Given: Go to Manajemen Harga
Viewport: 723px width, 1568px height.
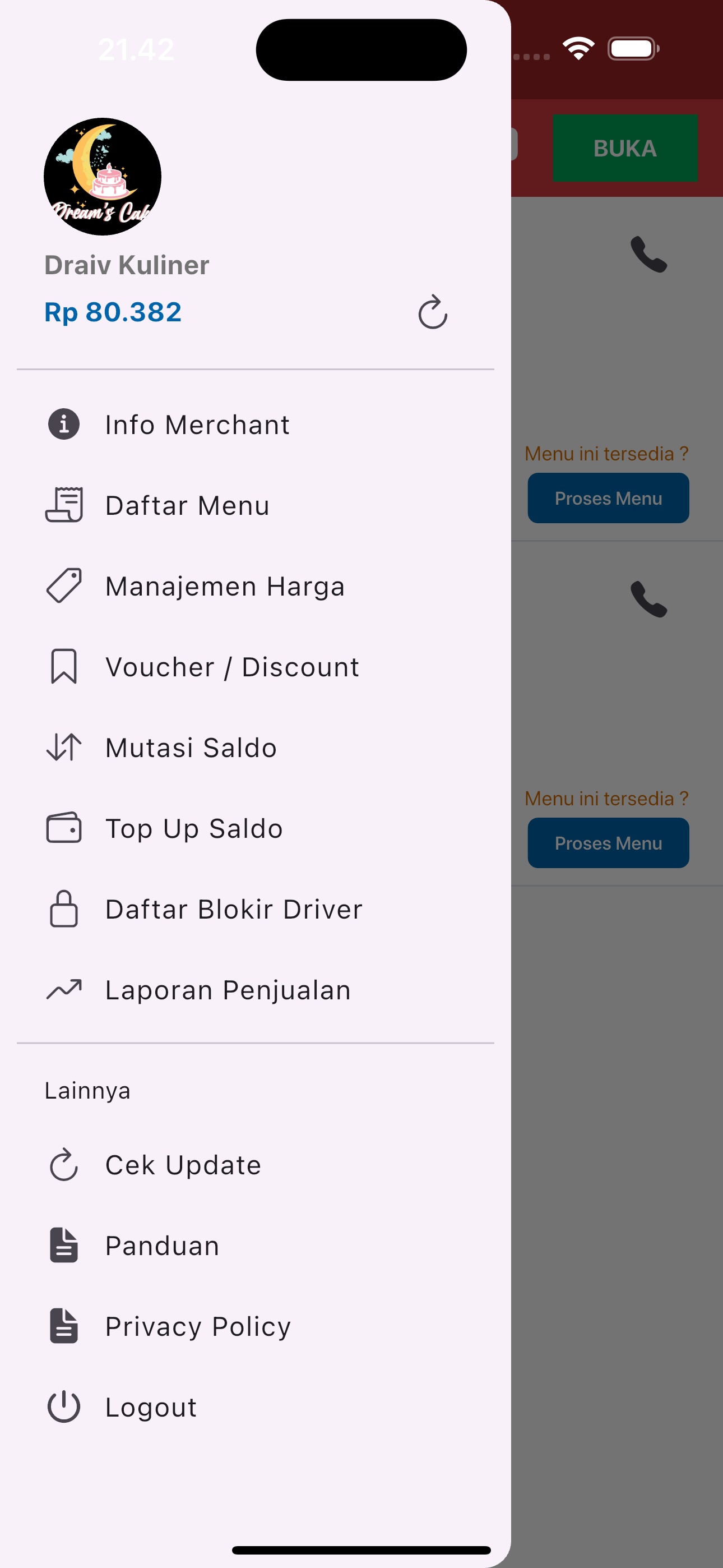Looking at the screenshot, I should coord(256,586).
